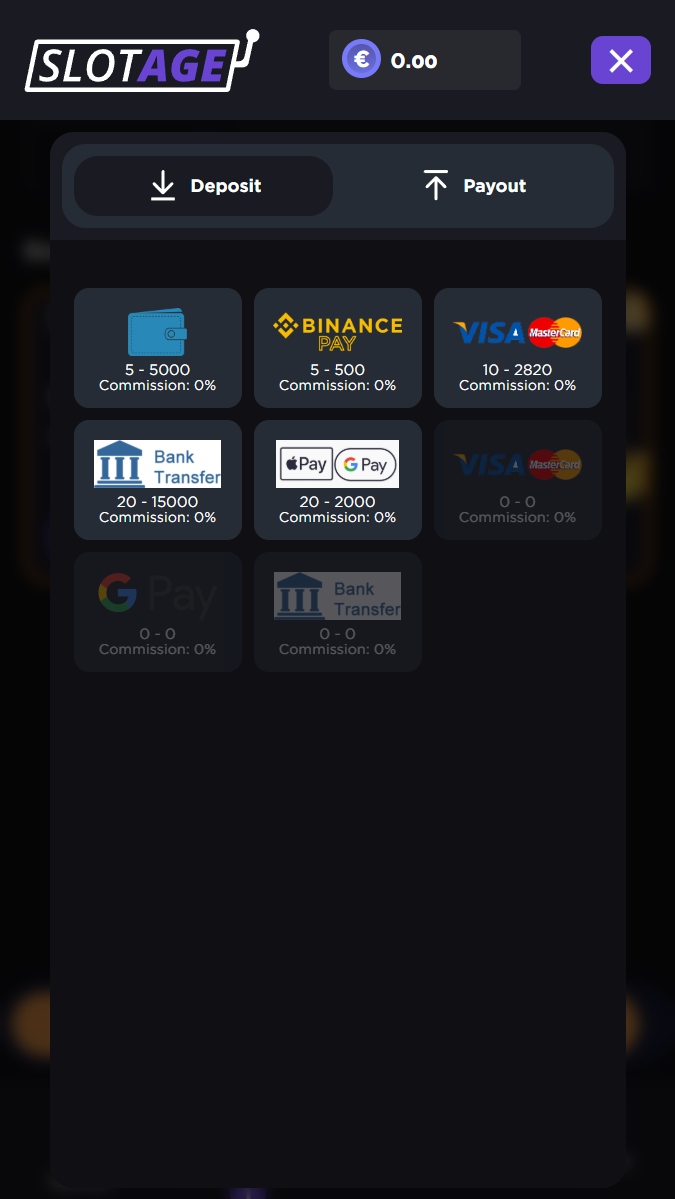Choose Bank Transfer 20 - 15000
Screen dimensions: 675x1199
[x=158, y=479]
